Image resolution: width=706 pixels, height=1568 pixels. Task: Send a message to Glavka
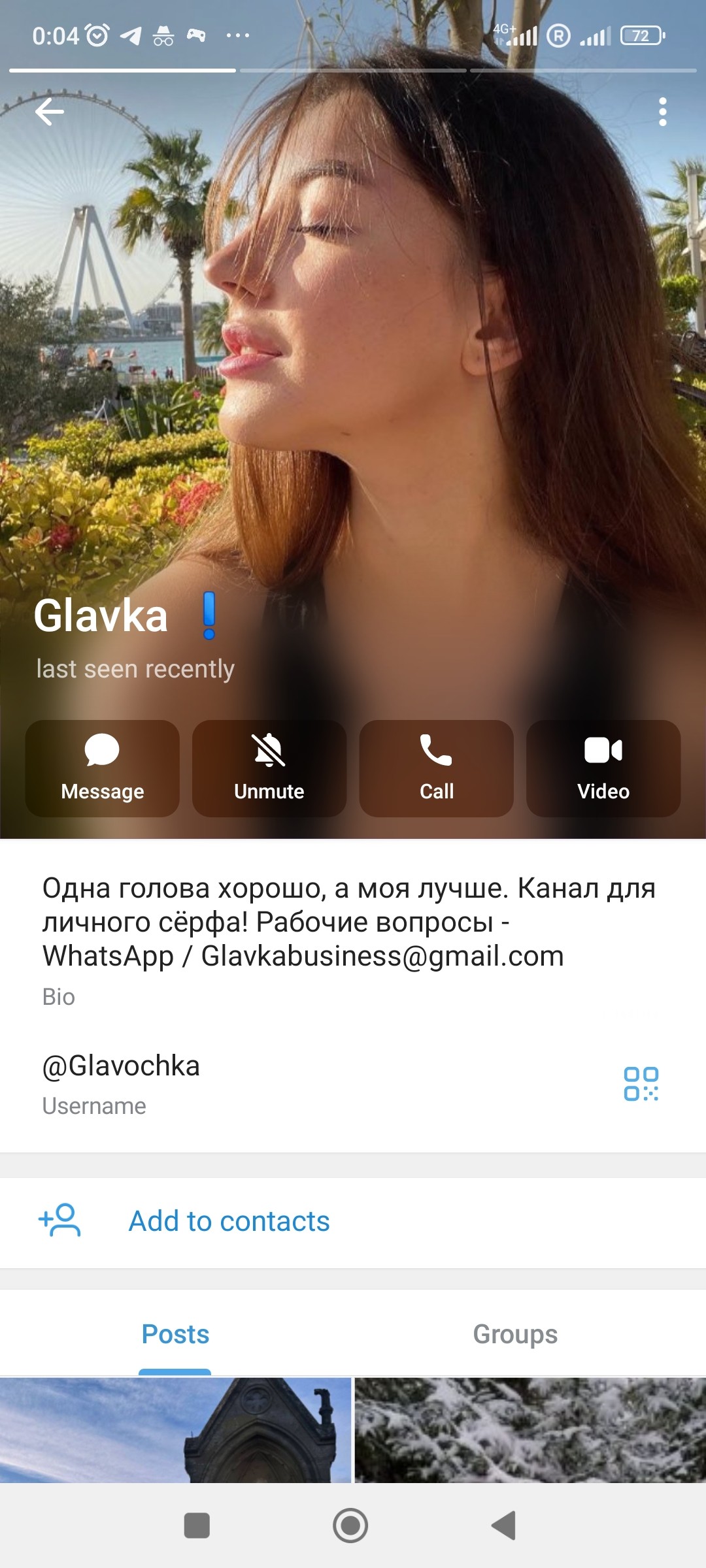pos(103,768)
